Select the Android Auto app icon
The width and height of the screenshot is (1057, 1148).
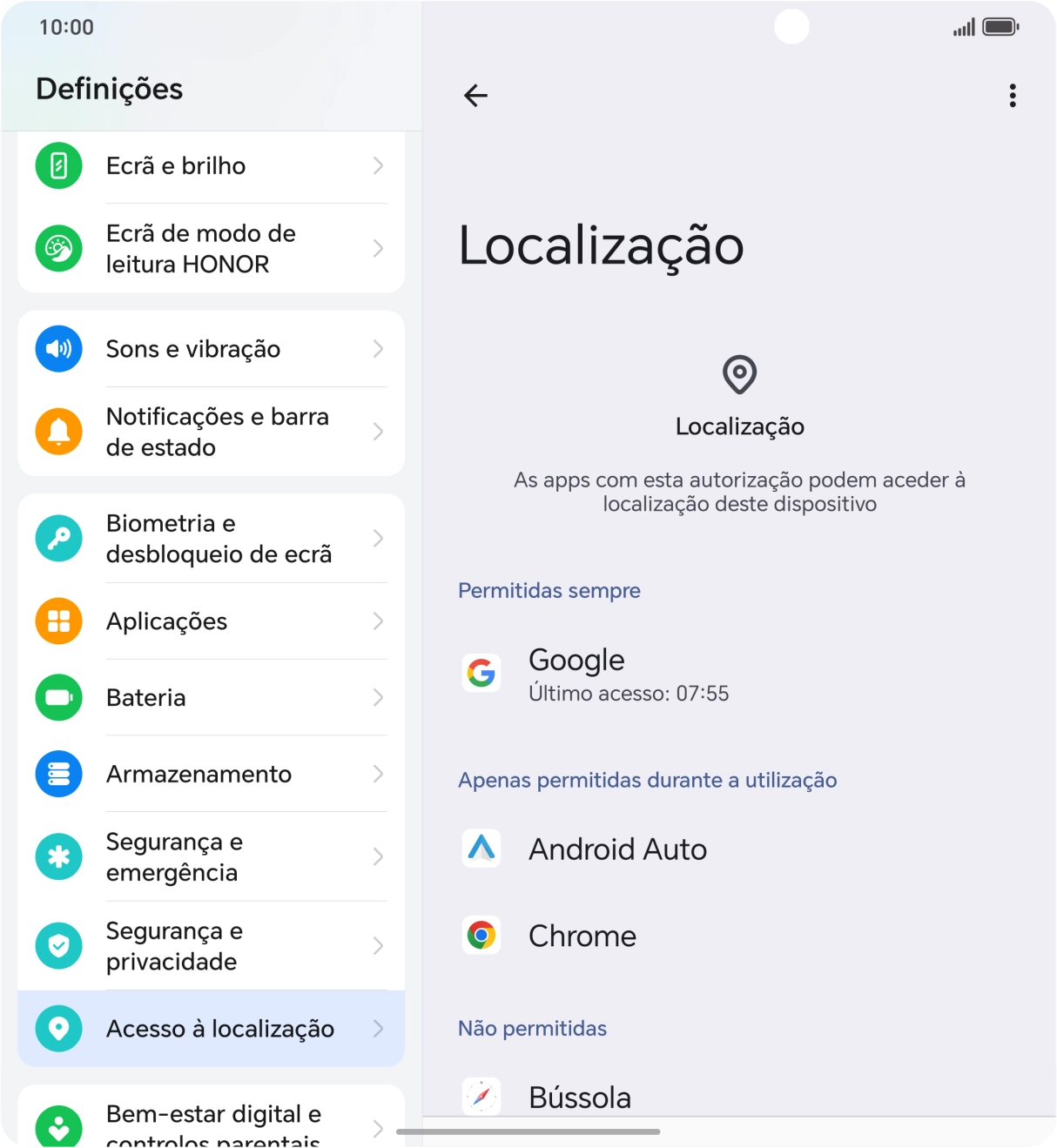pyautogui.click(x=481, y=849)
